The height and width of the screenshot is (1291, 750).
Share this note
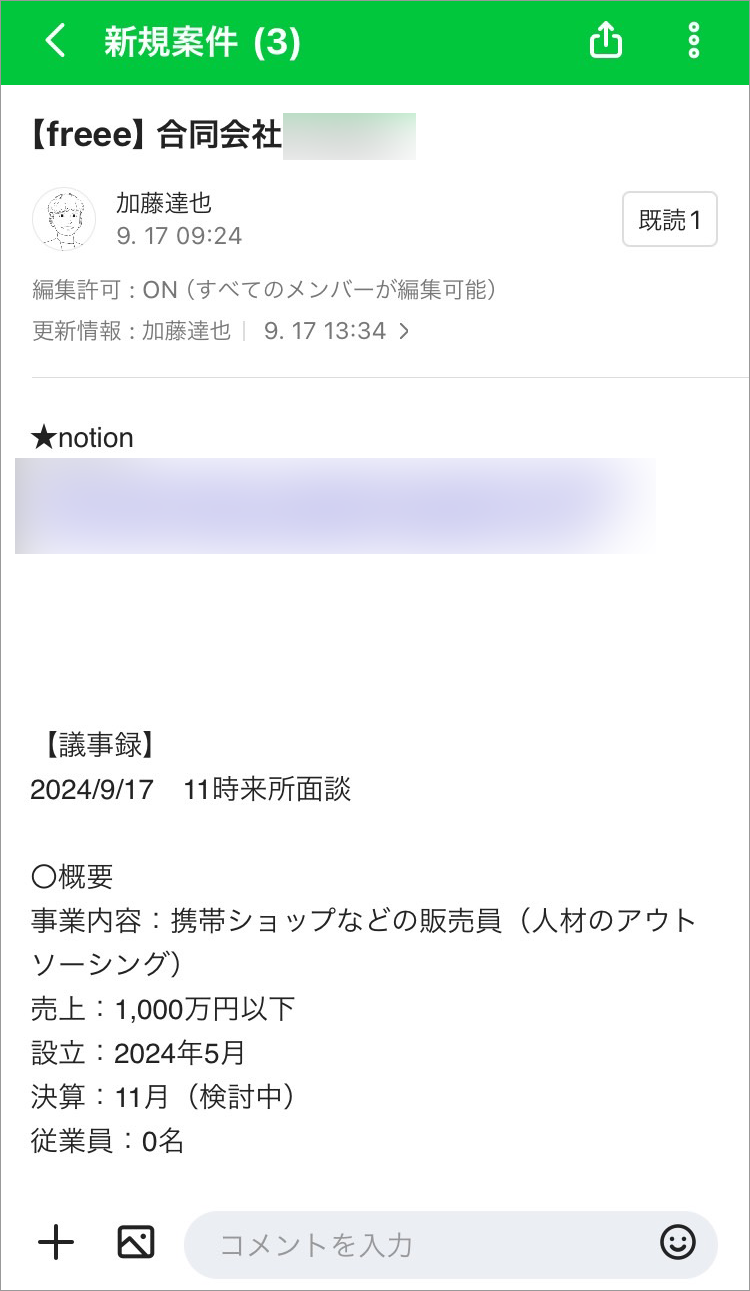point(605,42)
